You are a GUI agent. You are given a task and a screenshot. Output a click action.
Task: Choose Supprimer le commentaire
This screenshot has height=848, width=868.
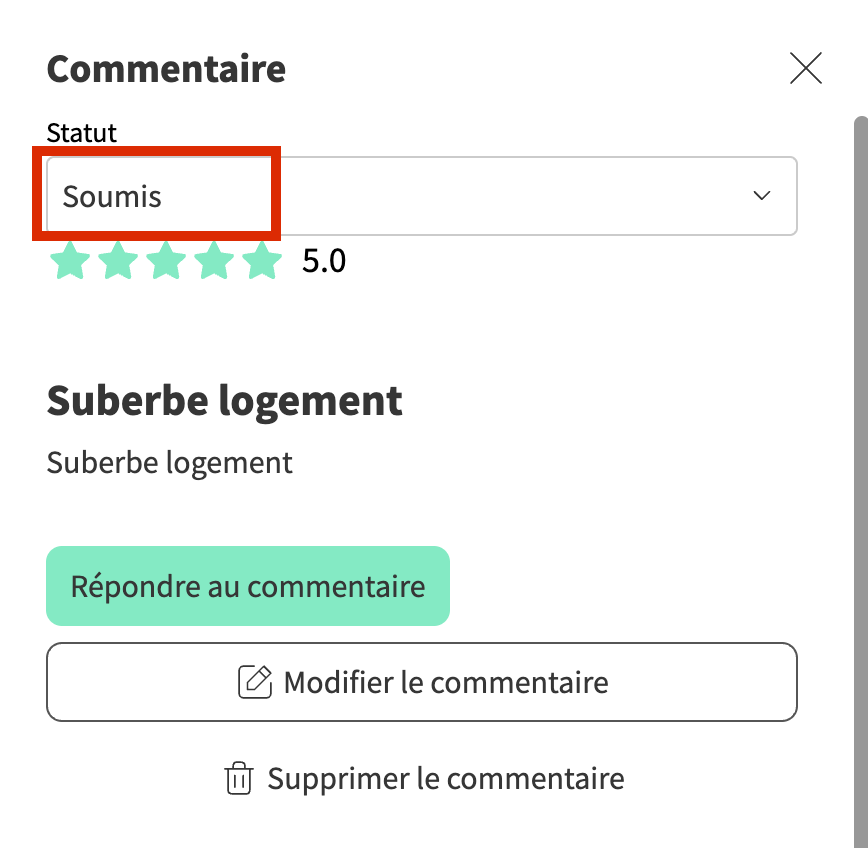424,778
